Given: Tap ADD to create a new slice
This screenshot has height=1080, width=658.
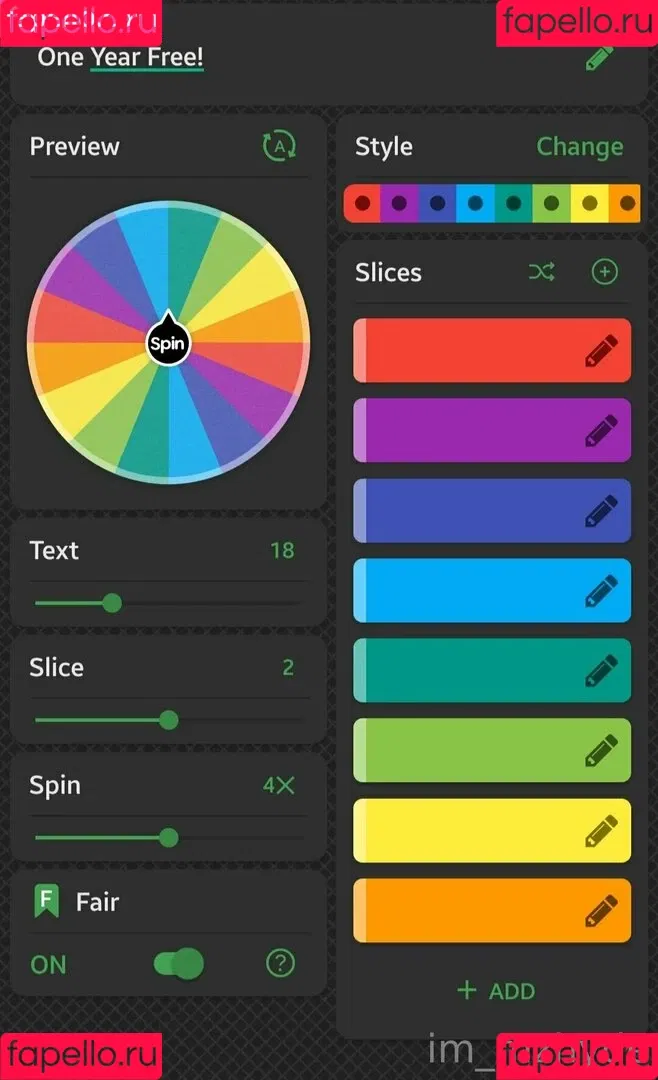Looking at the screenshot, I should pyautogui.click(x=496, y=991).
